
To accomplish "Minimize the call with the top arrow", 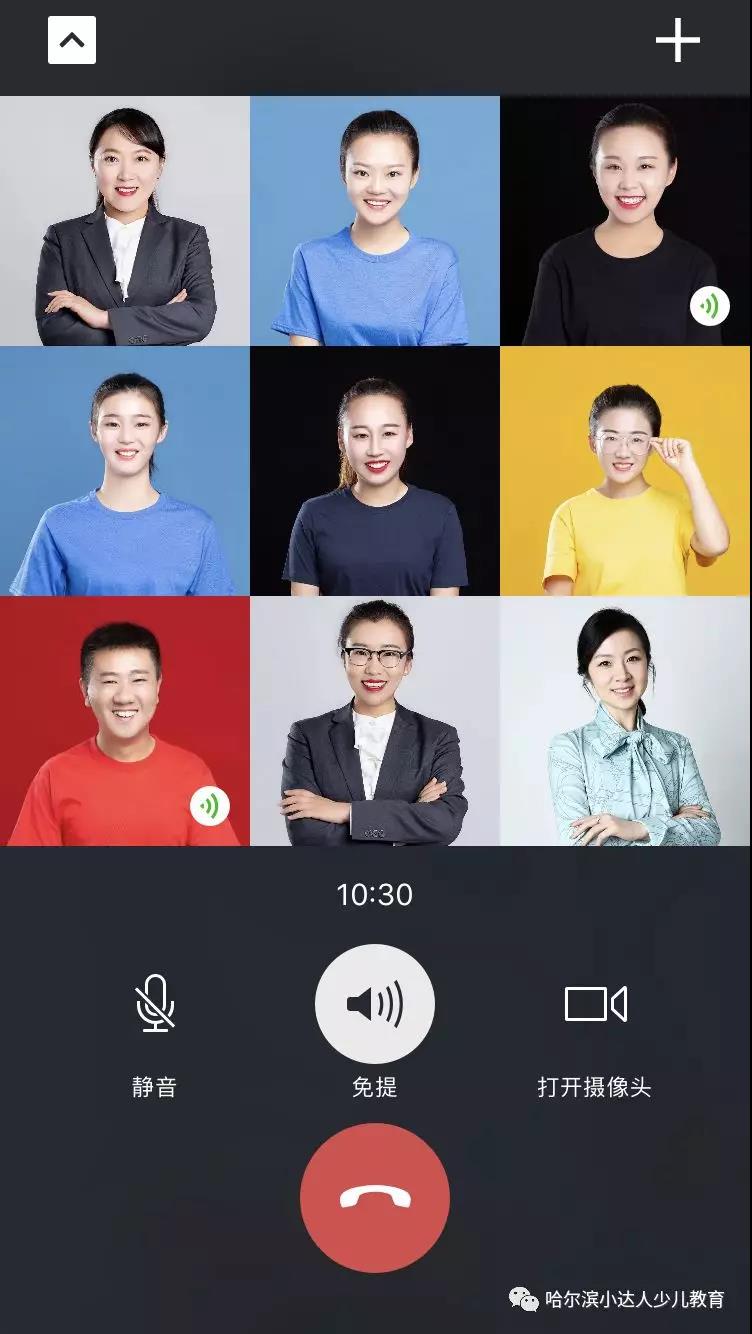I will [72, 41].
